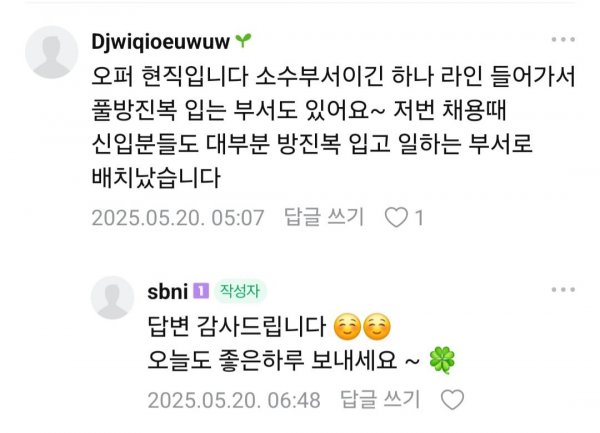Like sbni's reply
Viewport: 600px width, 433px height.
pos(453,400)
